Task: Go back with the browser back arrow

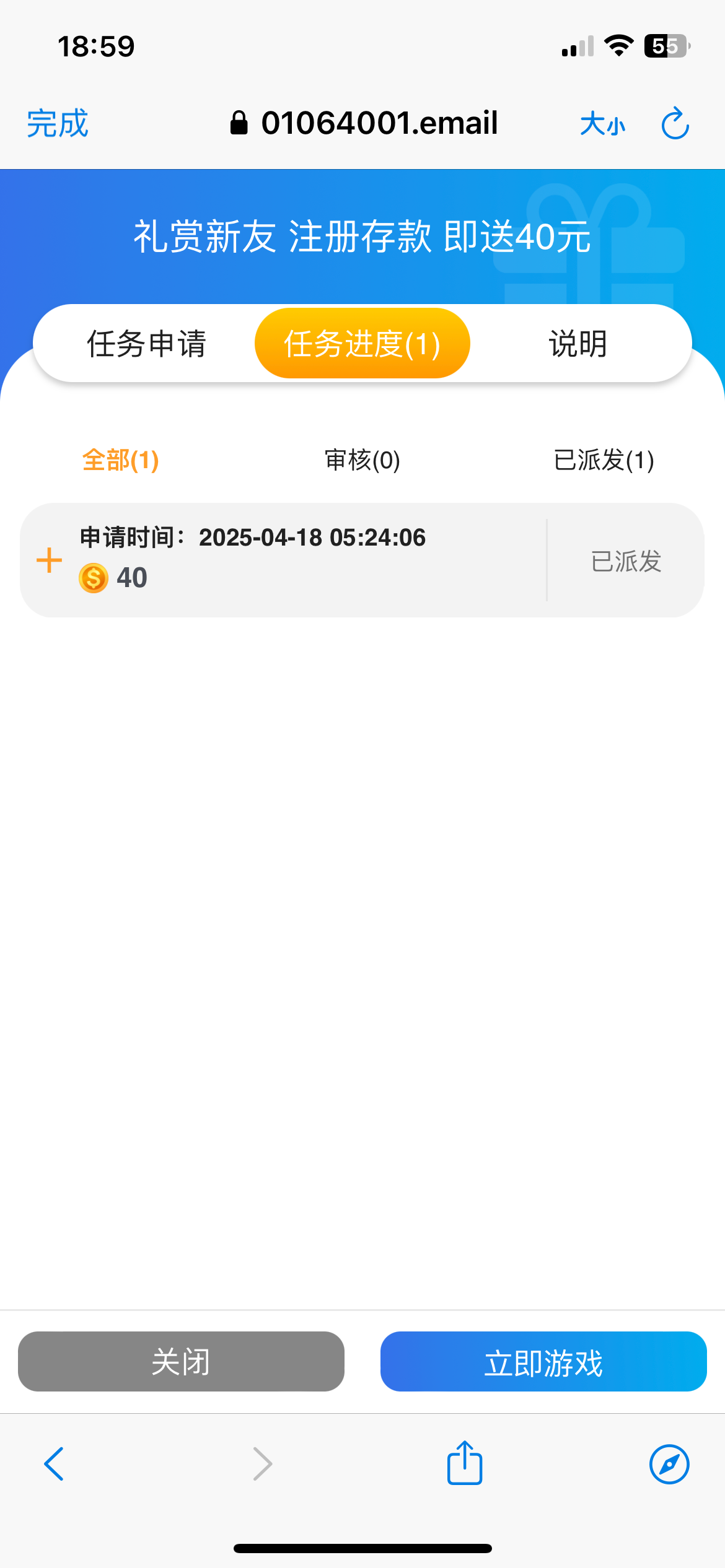Action: [55, 1464]
